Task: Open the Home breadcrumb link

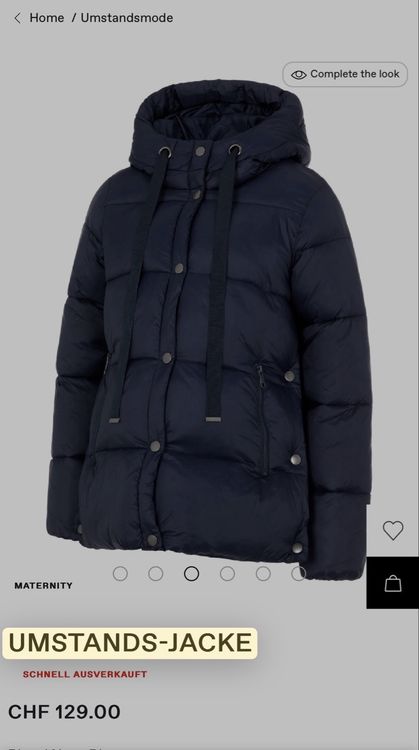Action: [x=46, y=18]
